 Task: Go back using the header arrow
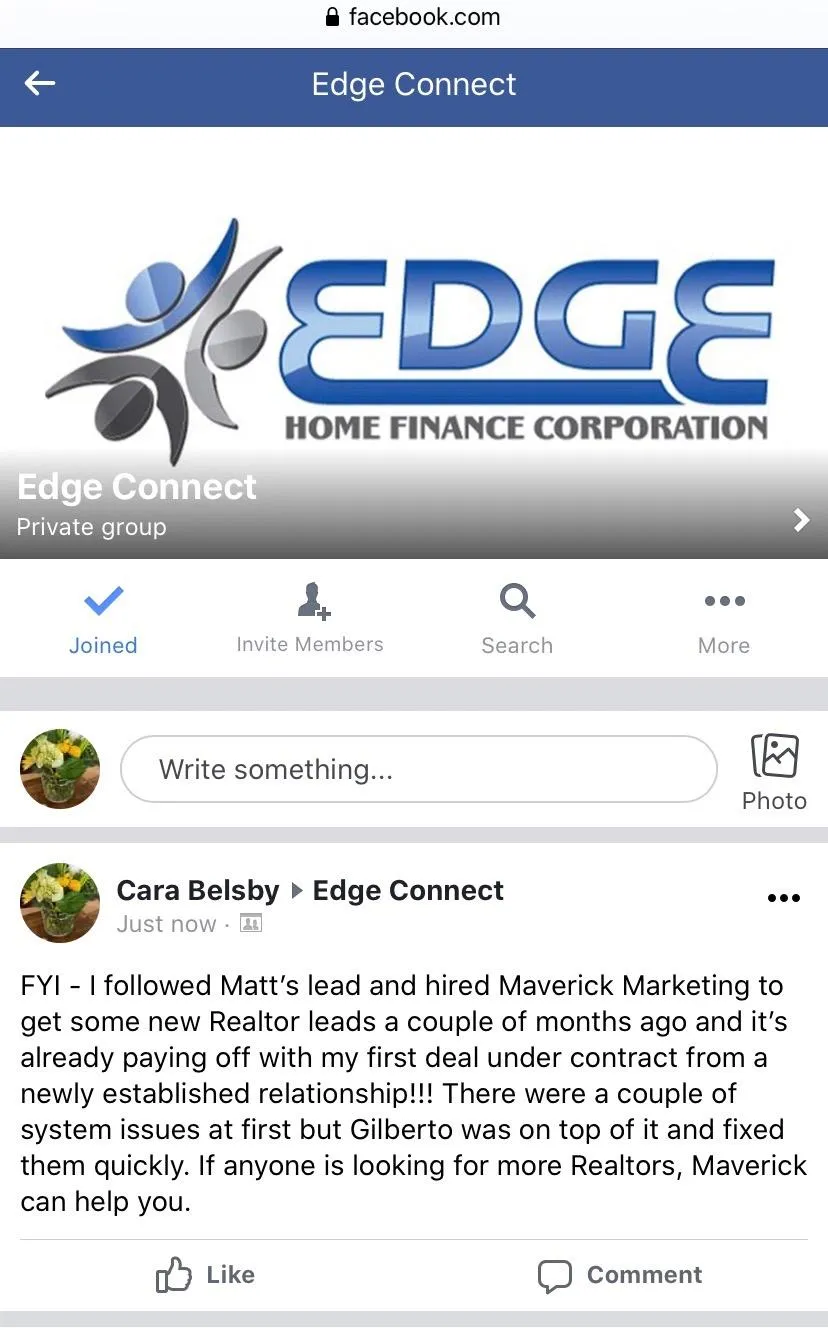pos(40,84)
